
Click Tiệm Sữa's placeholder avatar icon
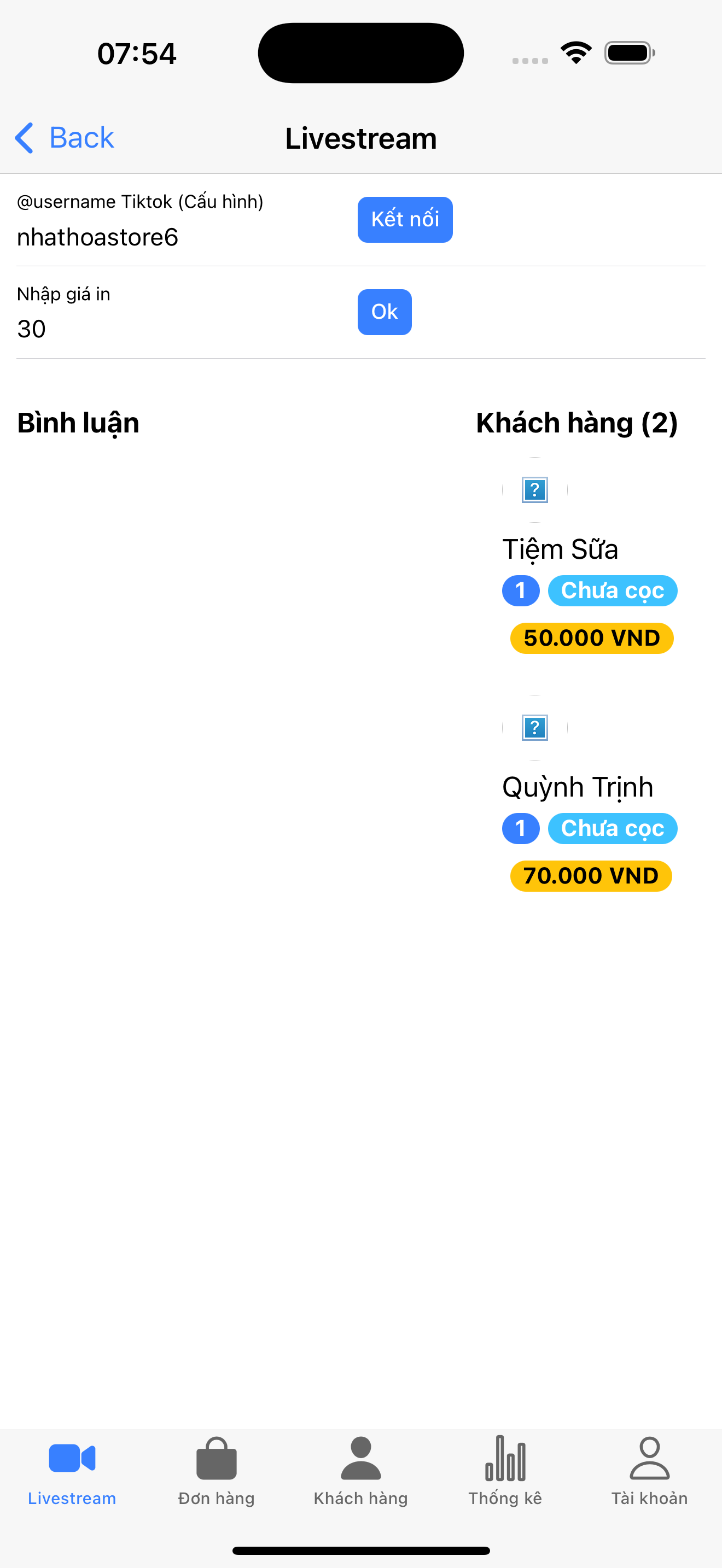pyautogui.click(x=534, y=489)
